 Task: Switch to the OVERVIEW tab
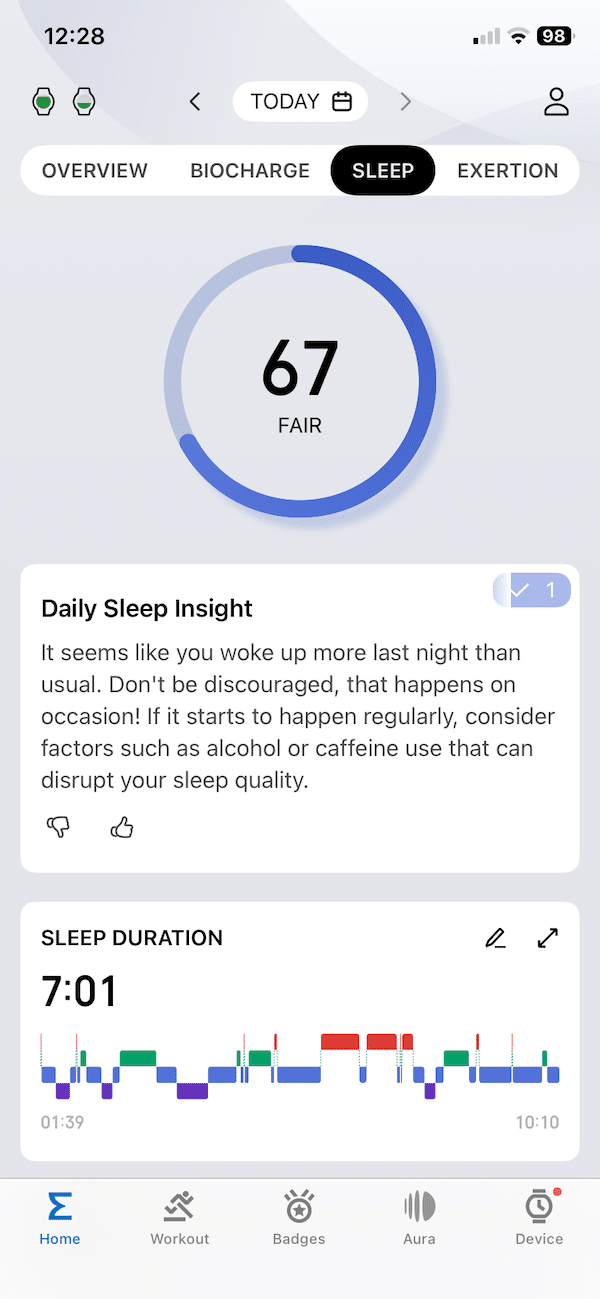click(95, 170)
